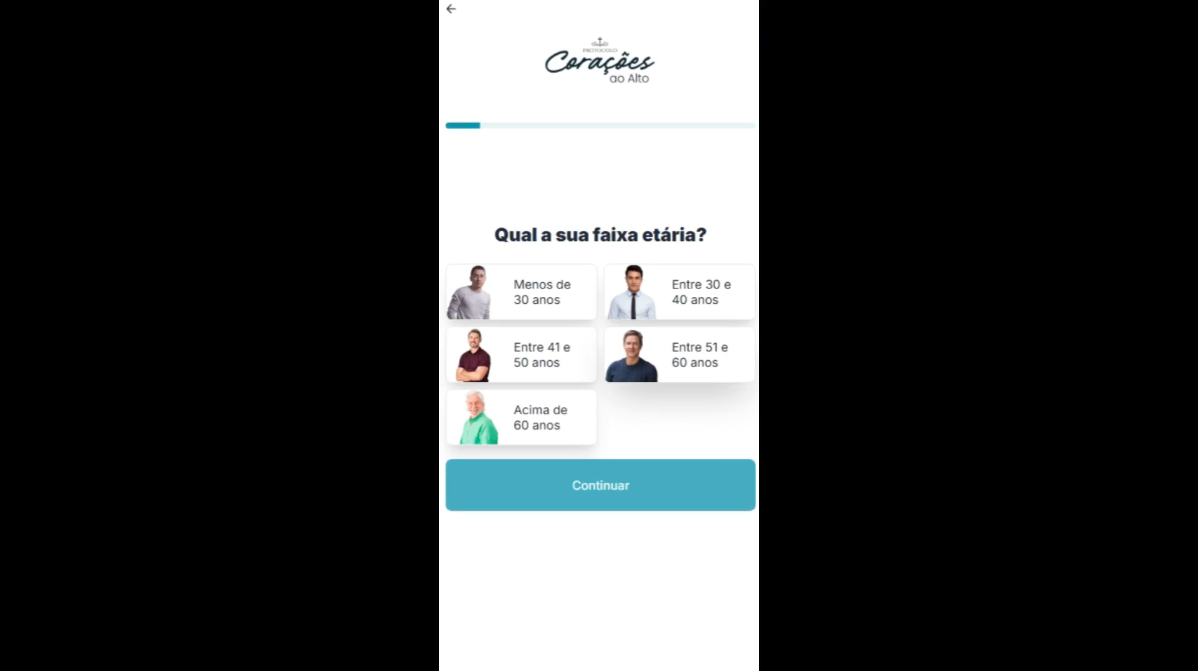The width and height of the screenshot is (1198, 671).
Task: Pick the 'Entre 41 e 50 anos' age range
Action: coord(521,355)
